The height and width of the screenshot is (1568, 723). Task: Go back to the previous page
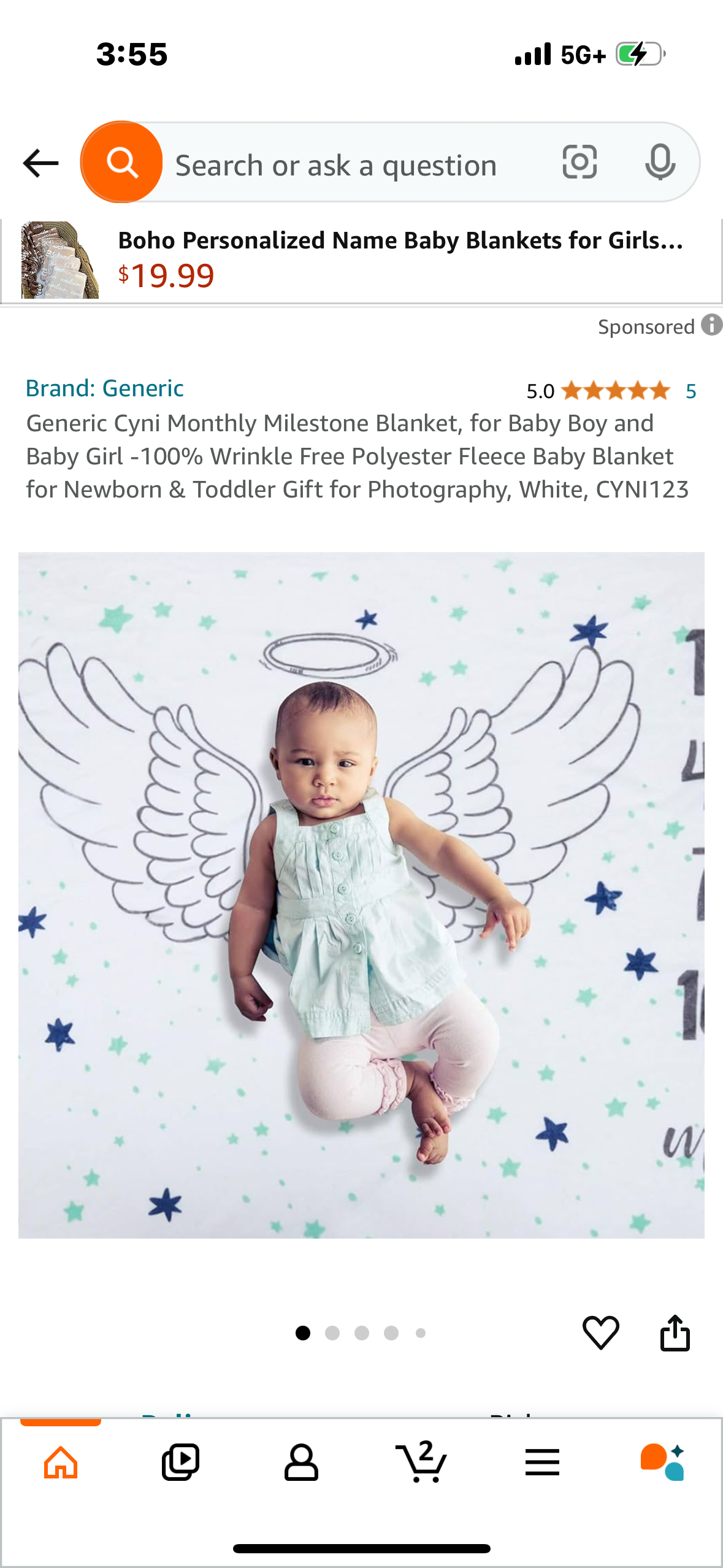[x=40, y=163]
